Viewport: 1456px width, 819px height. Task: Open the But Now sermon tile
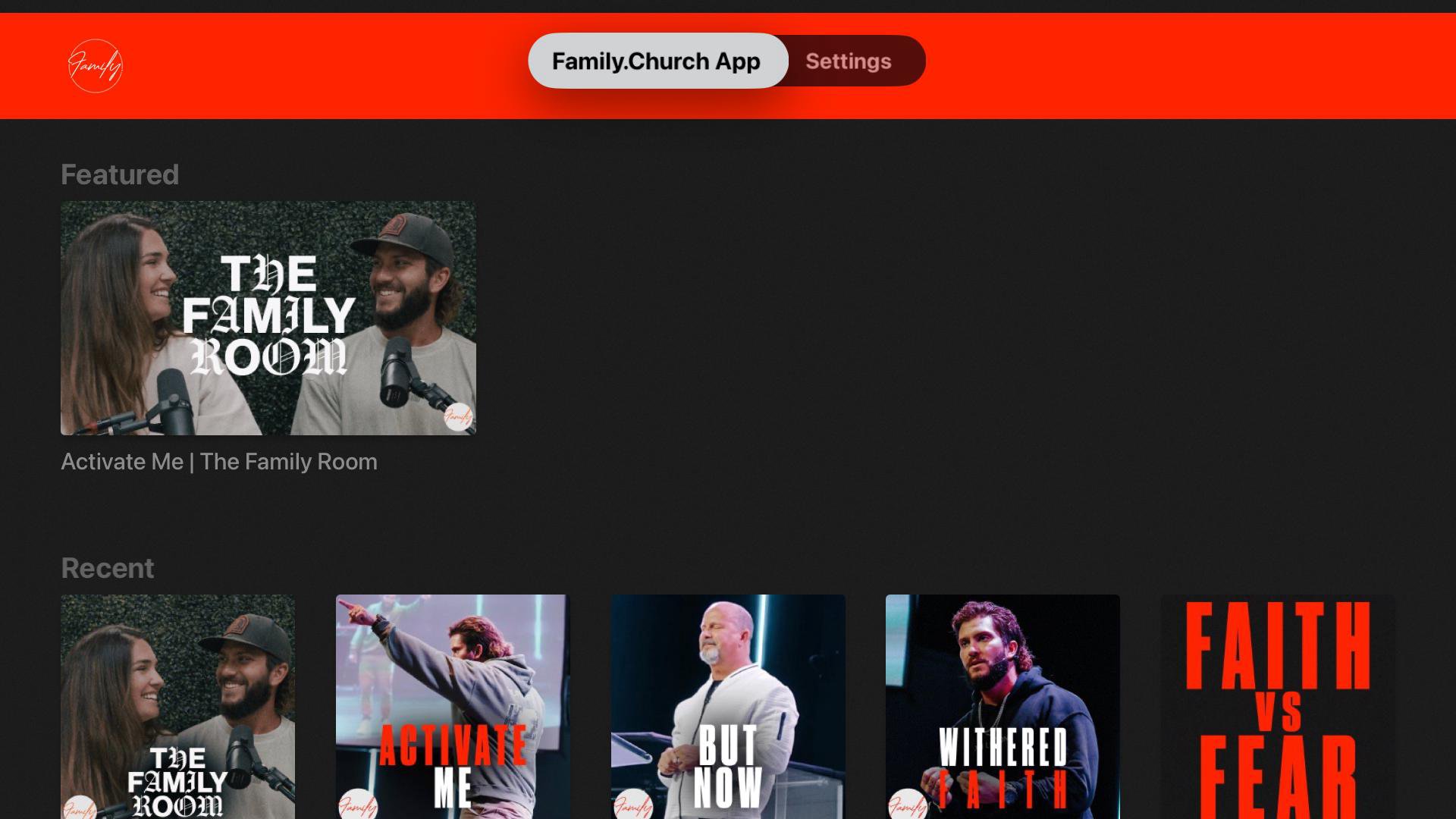point(728,706)
